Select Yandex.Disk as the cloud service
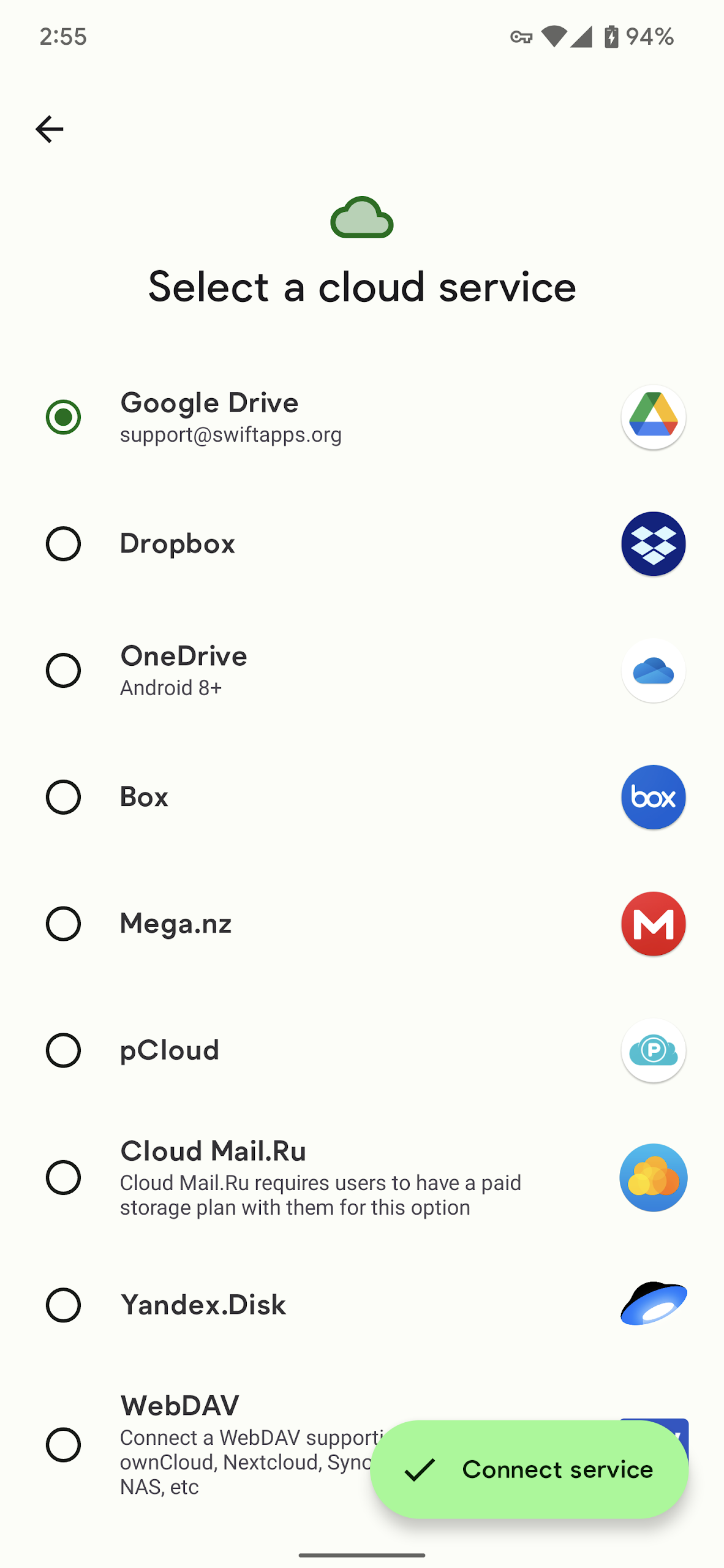724x1568 pixels. pyautogui.click(x=63, y=1305)
